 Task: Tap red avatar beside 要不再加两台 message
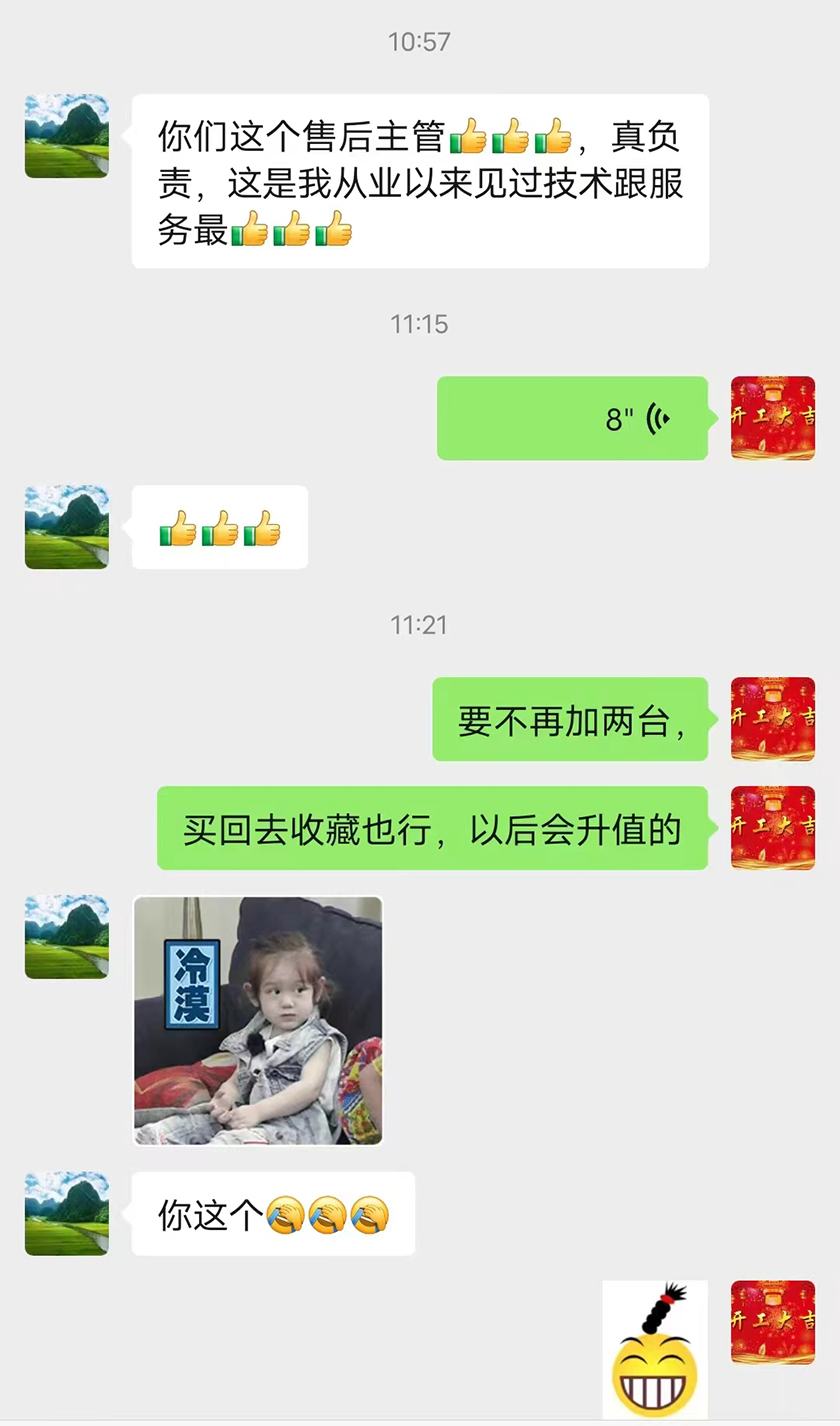(773, 719)
